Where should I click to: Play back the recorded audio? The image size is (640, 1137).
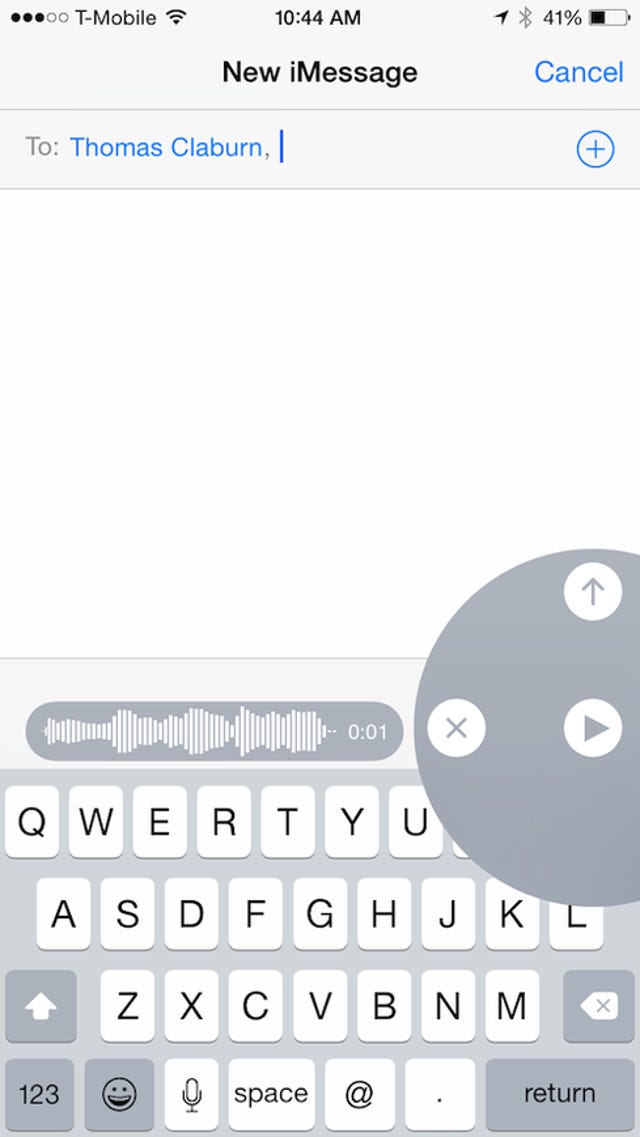[593, 728]
